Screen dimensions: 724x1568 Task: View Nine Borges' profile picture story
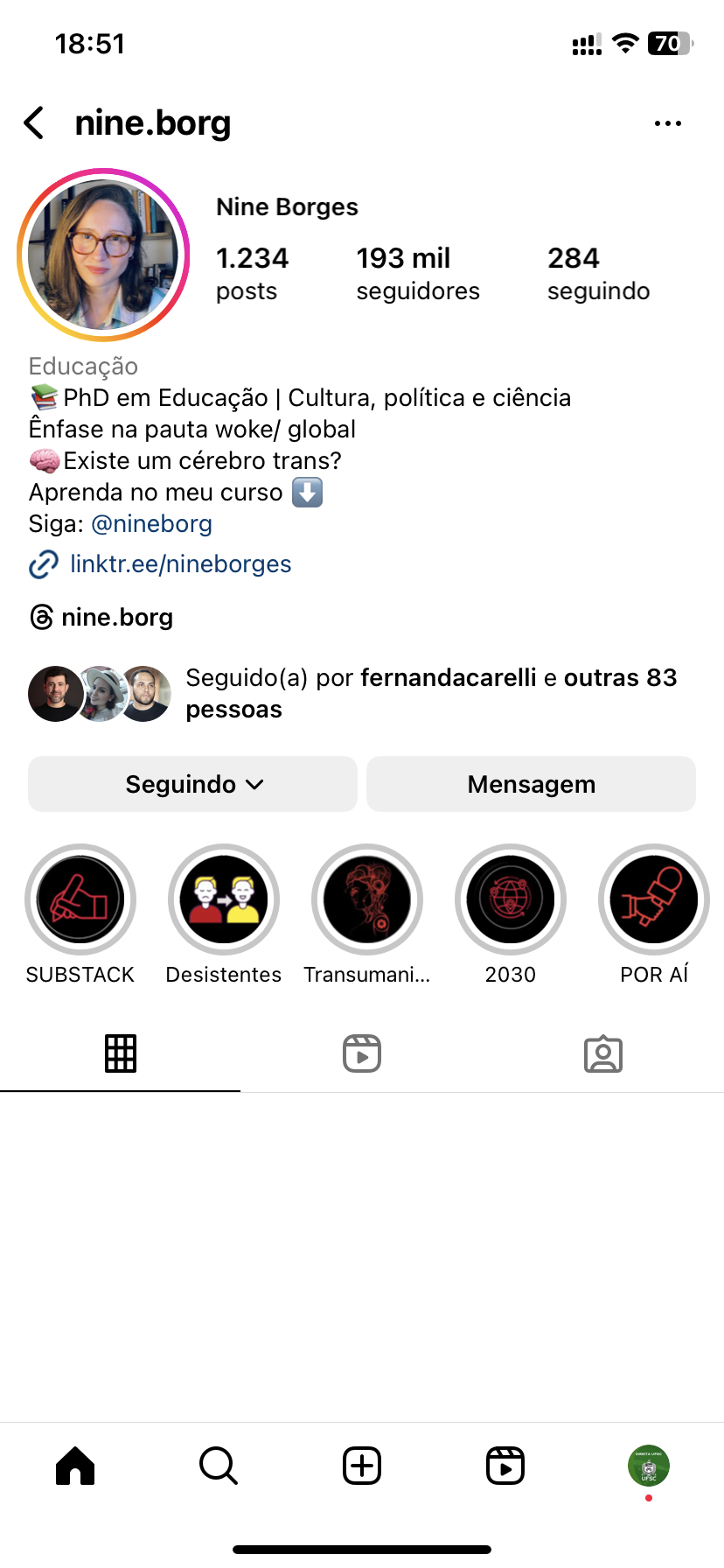103,255
